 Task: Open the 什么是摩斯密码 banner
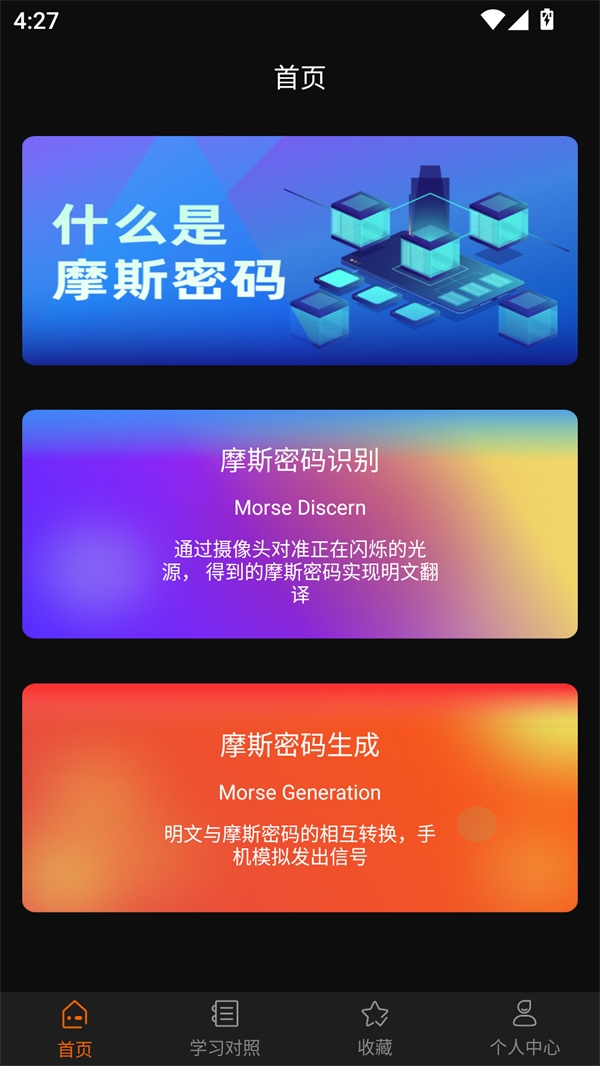tap(300, 250)
